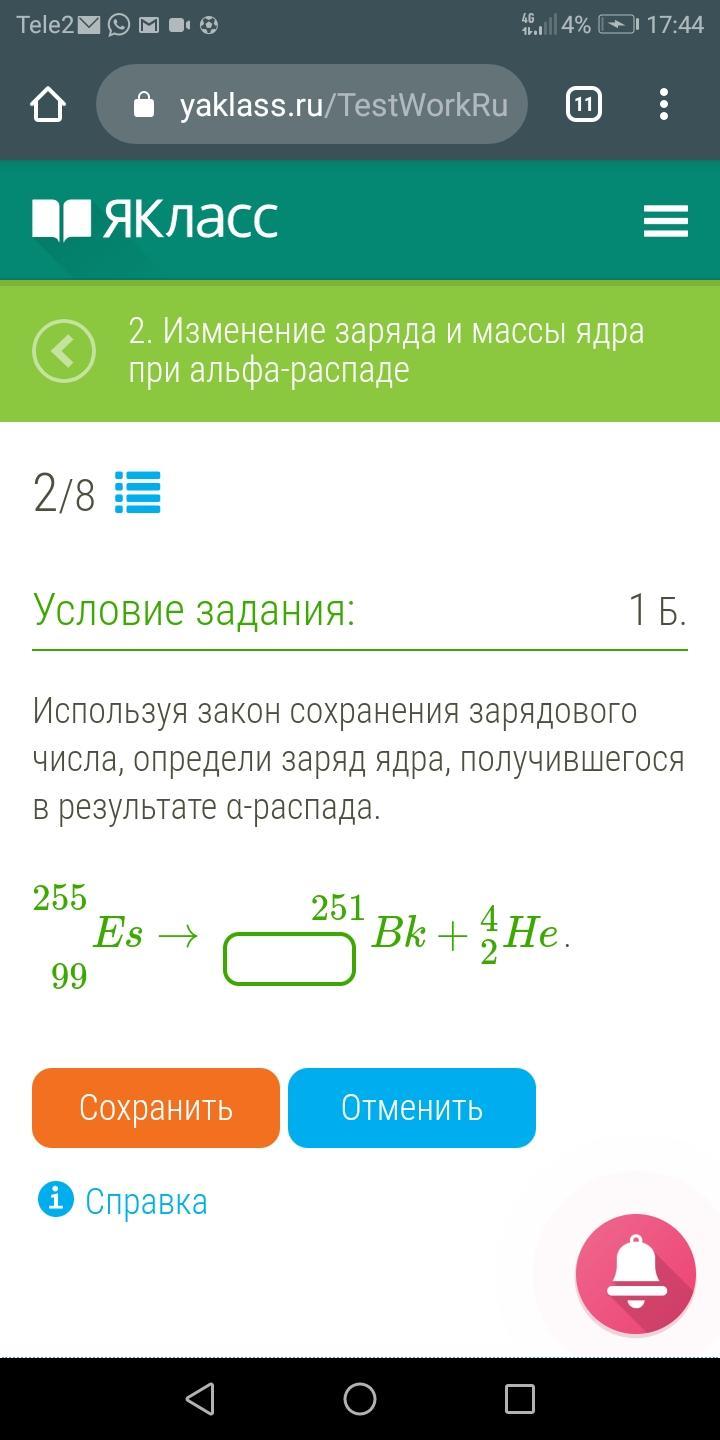Open the browser tabs switcher
Image resolution: width=720 pixels, height=1440 pixels.
pyautogui.click(x=584, y=104)
